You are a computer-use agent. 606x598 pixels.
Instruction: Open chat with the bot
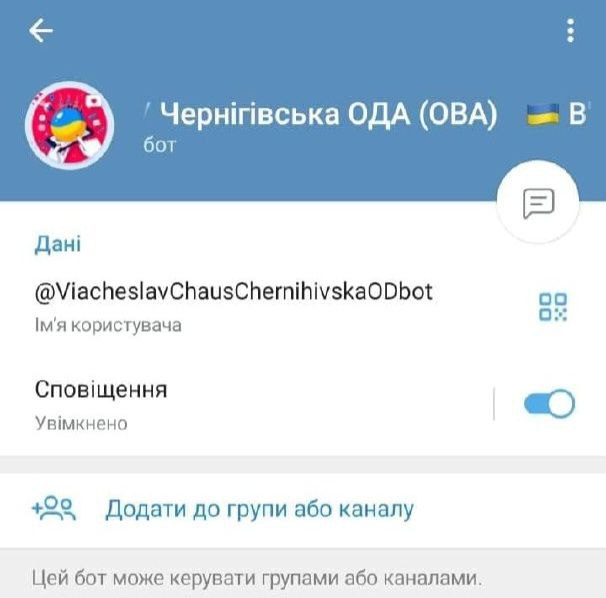pyautogui.click(x=538, y=202)
